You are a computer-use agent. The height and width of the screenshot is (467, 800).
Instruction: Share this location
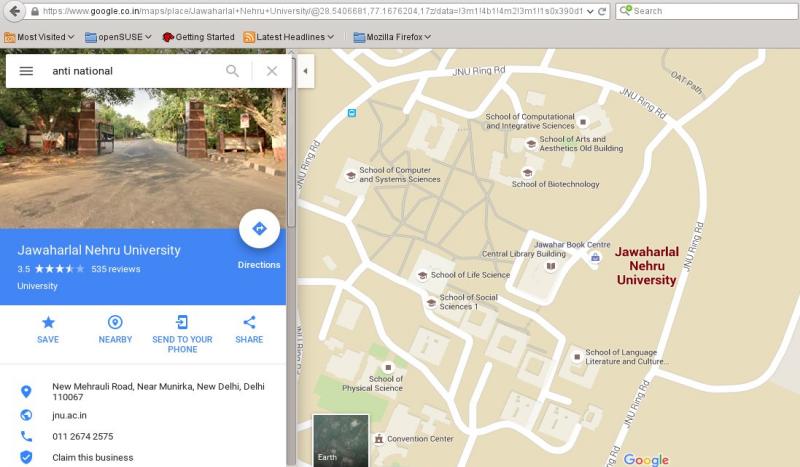tap(249, 328)
